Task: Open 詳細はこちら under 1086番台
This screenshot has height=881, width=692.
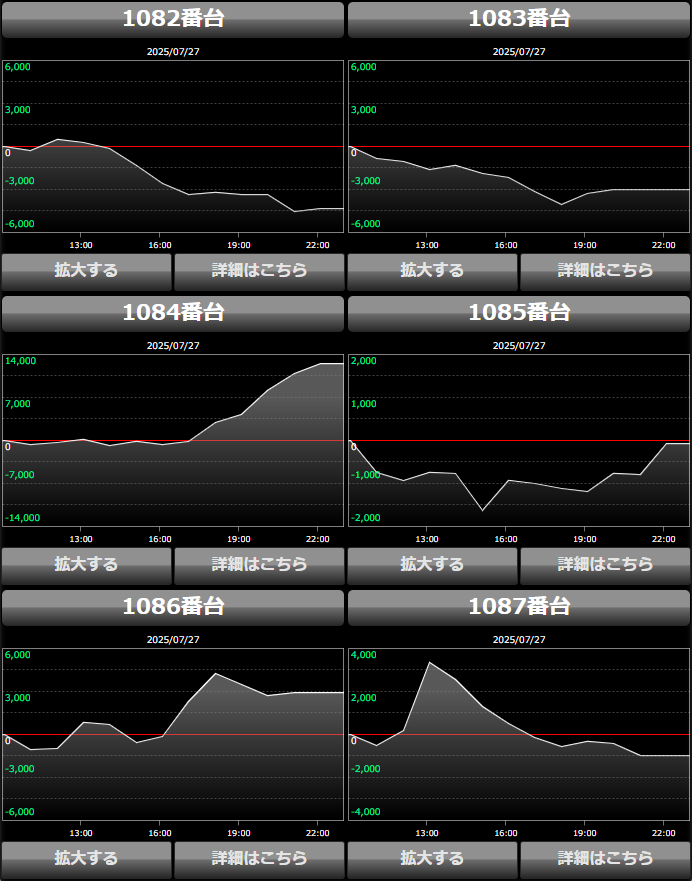Action: coord(259,859)
